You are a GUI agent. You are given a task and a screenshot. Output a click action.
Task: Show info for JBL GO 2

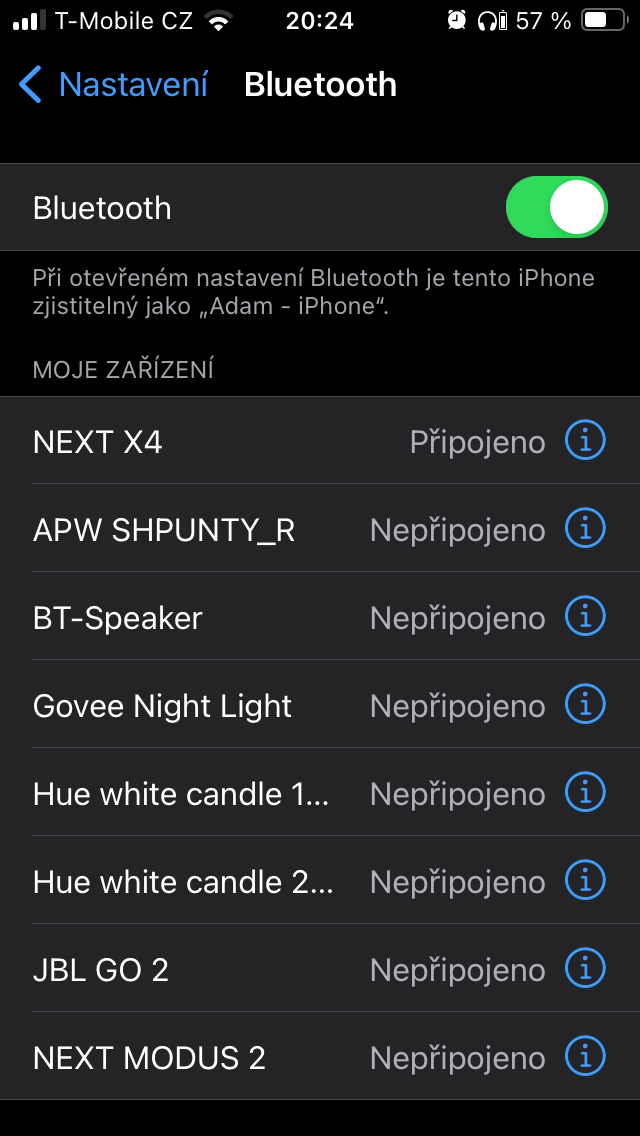coord(585,969)
